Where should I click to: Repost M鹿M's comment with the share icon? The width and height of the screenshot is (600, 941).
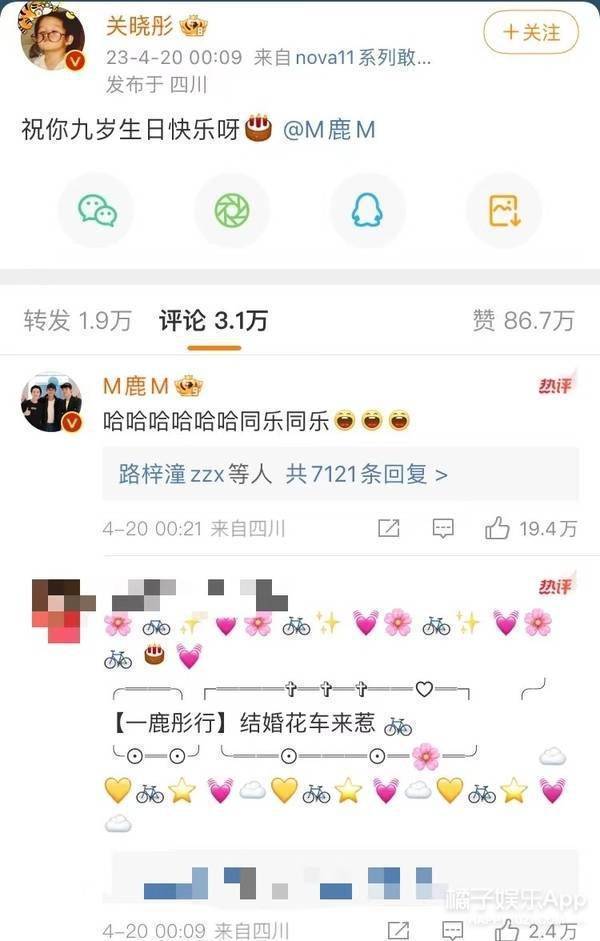click(388, 528)
